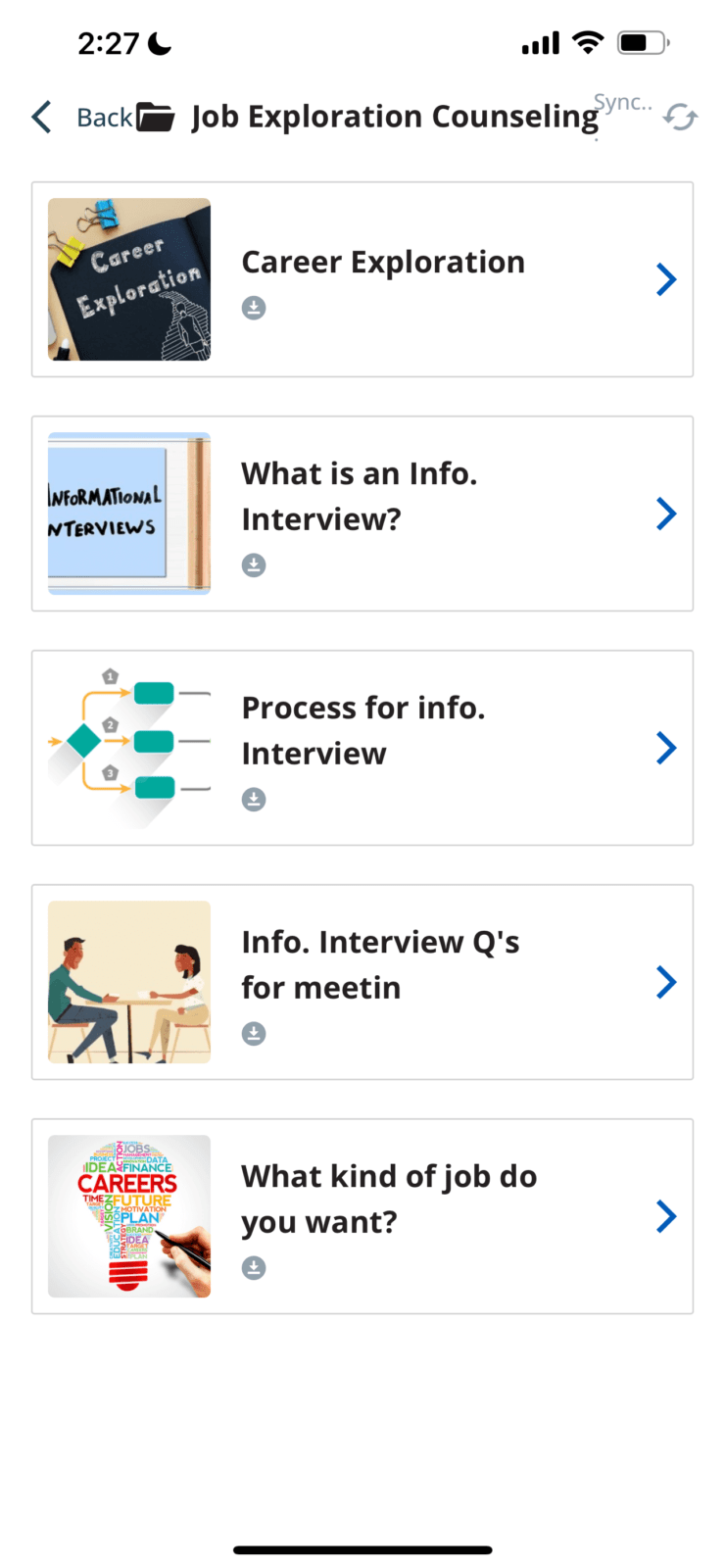Download Process for info. Interview
The image size is (725, 1568).
pos(254,800)
